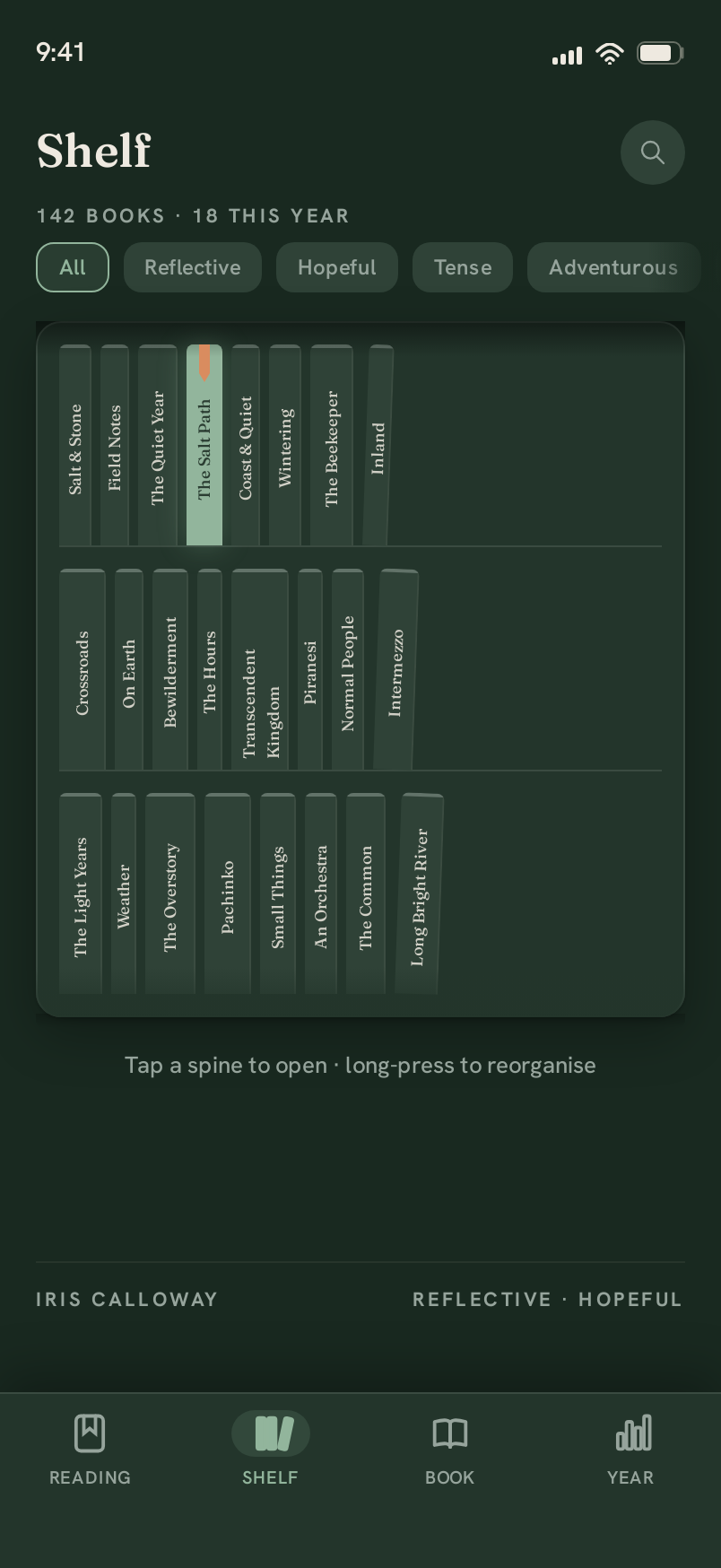
Task: Filter shelf by Reflective mood
Action: pyautogui.click(x=193, y=267)
